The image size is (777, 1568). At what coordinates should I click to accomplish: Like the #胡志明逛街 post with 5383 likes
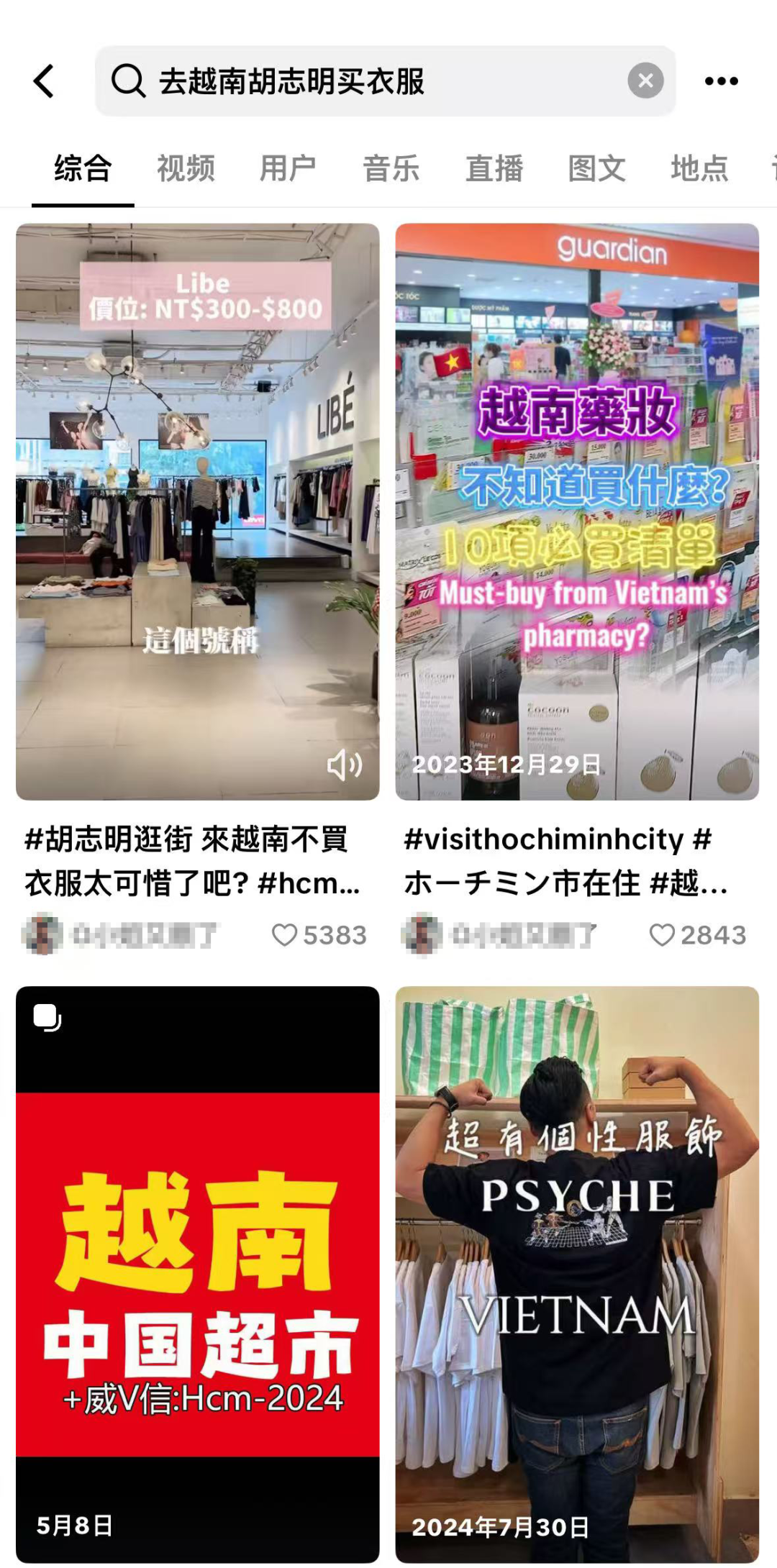pos(285,935)
